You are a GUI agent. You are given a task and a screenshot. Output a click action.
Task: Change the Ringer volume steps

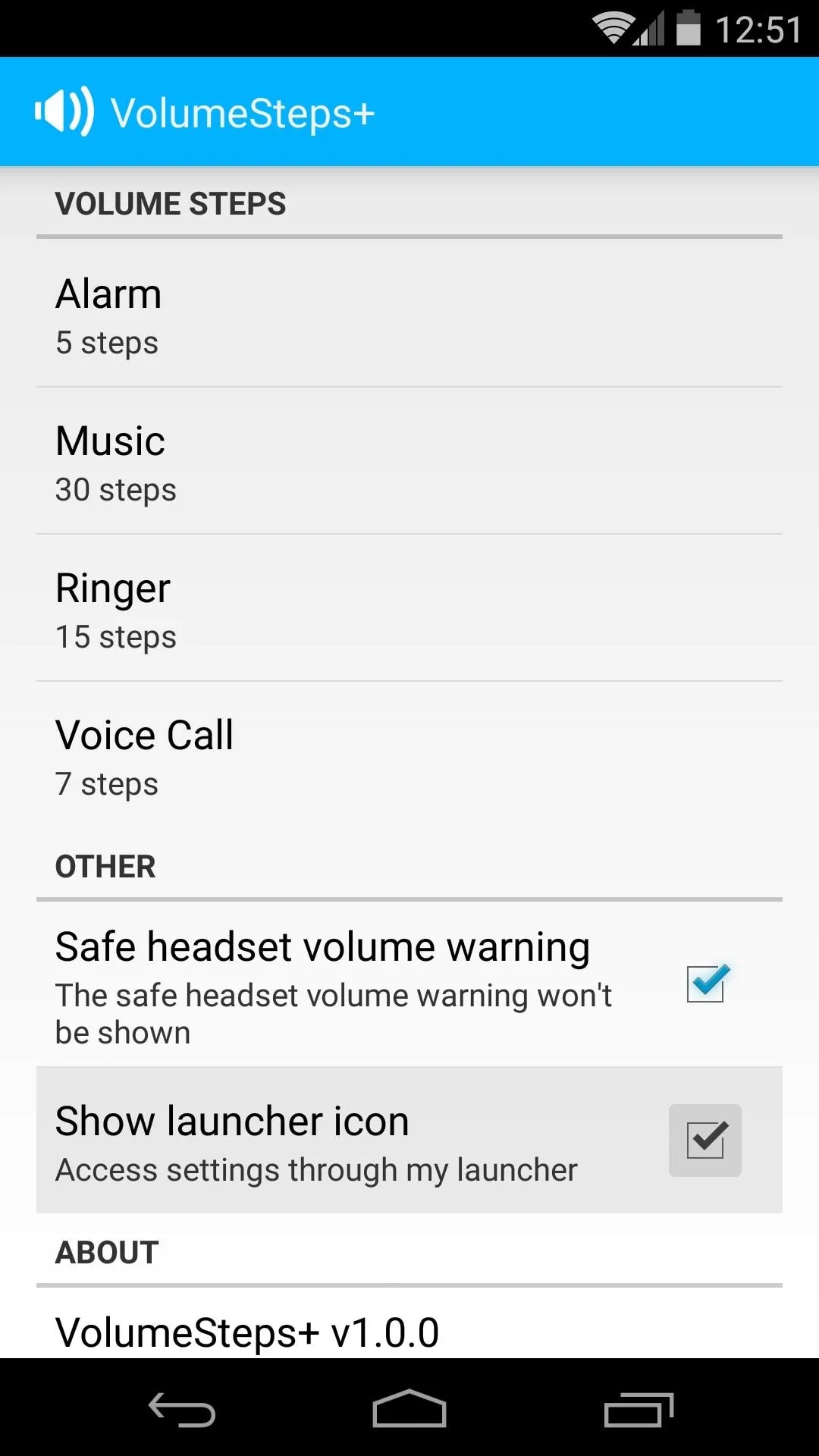point(409,608)
